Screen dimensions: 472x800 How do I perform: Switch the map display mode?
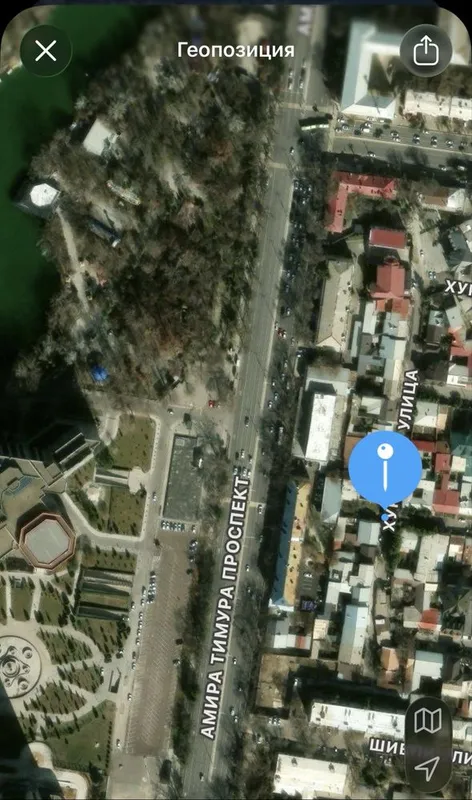[428, 721]
